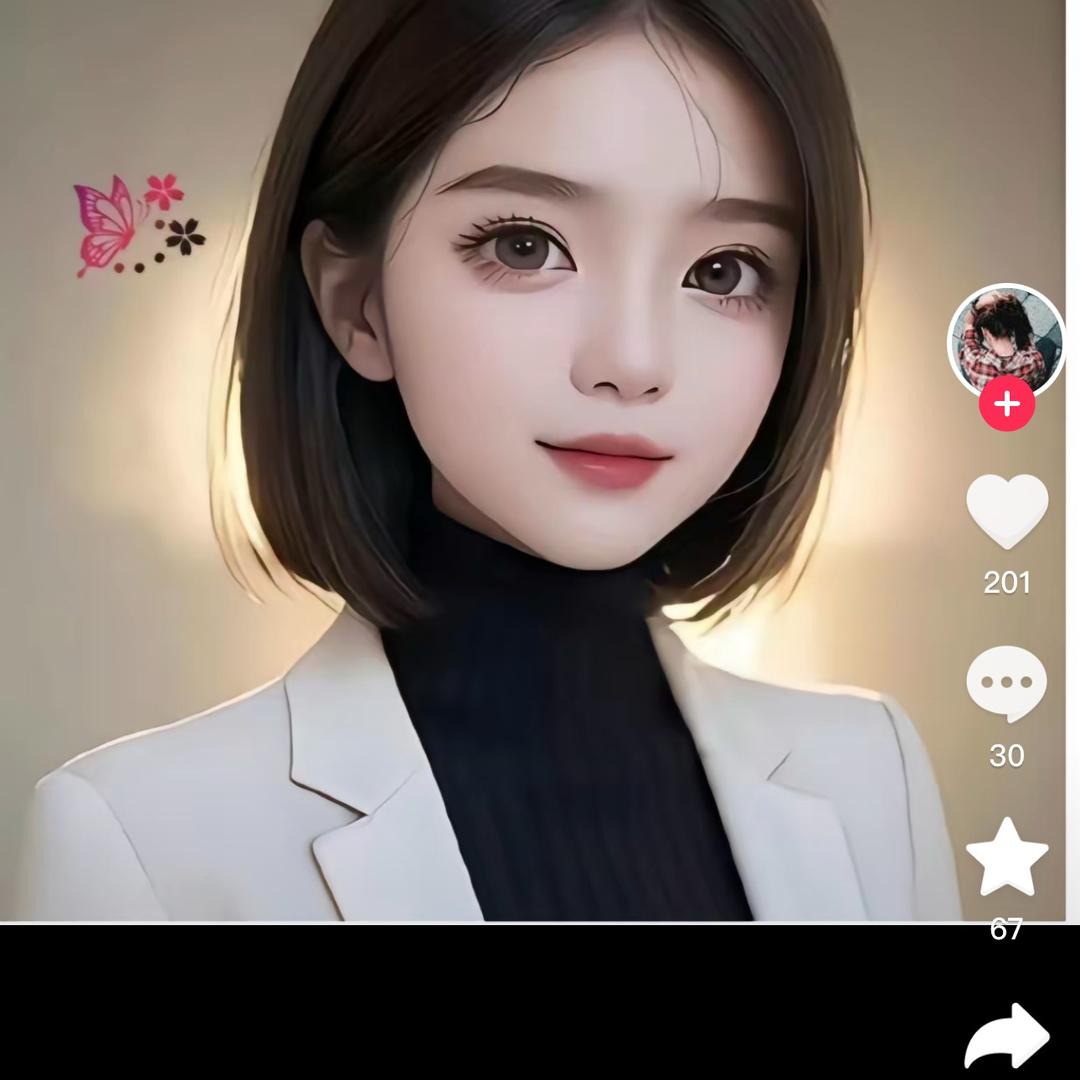
Task: Like this video with the heart
Action: click(x=1007, y=510)
